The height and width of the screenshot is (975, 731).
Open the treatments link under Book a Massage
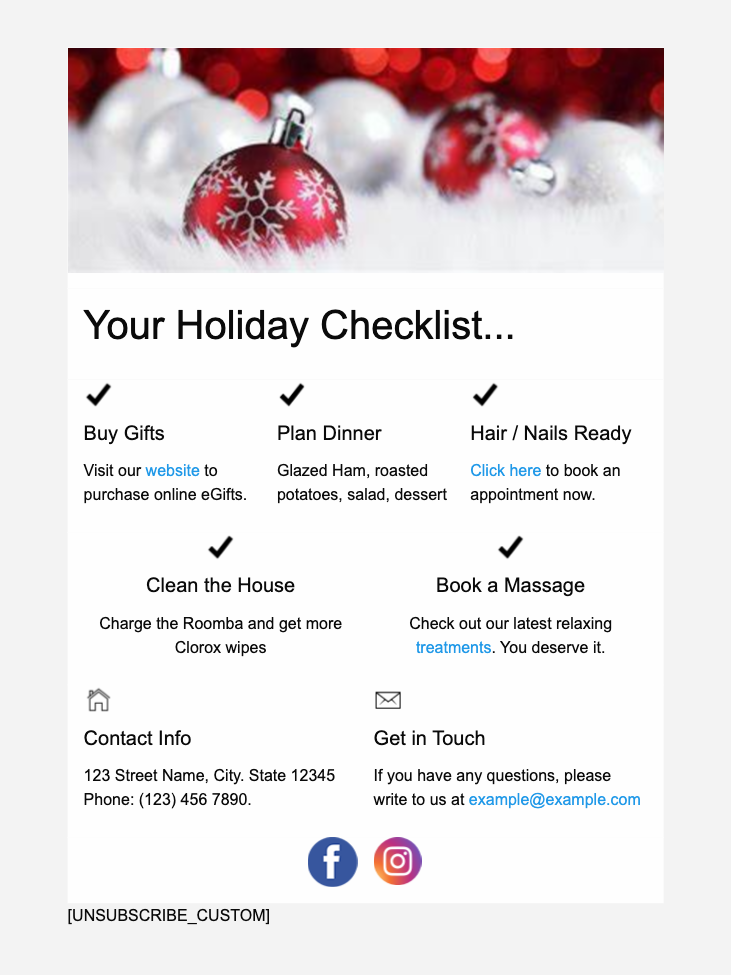[x=453, y=647]
